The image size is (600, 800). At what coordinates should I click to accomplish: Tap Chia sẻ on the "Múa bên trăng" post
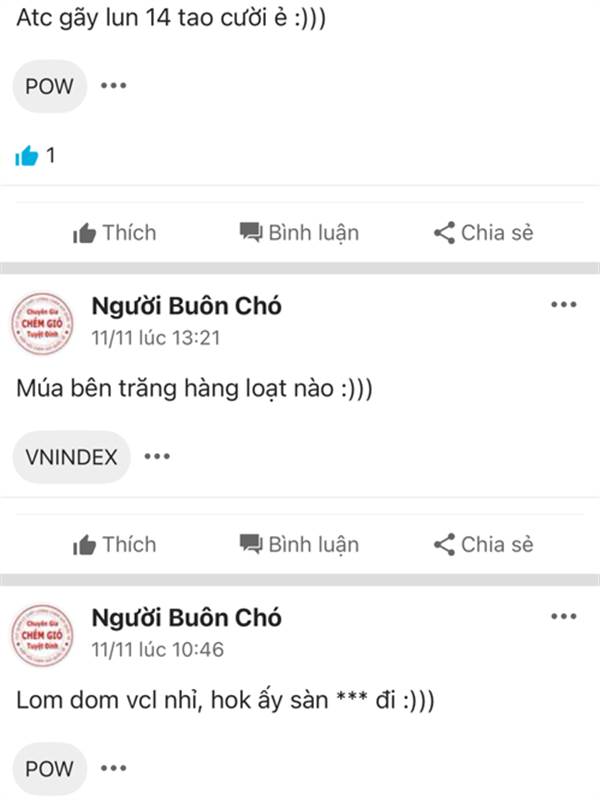pyautogui.click(x=484, y=545)
